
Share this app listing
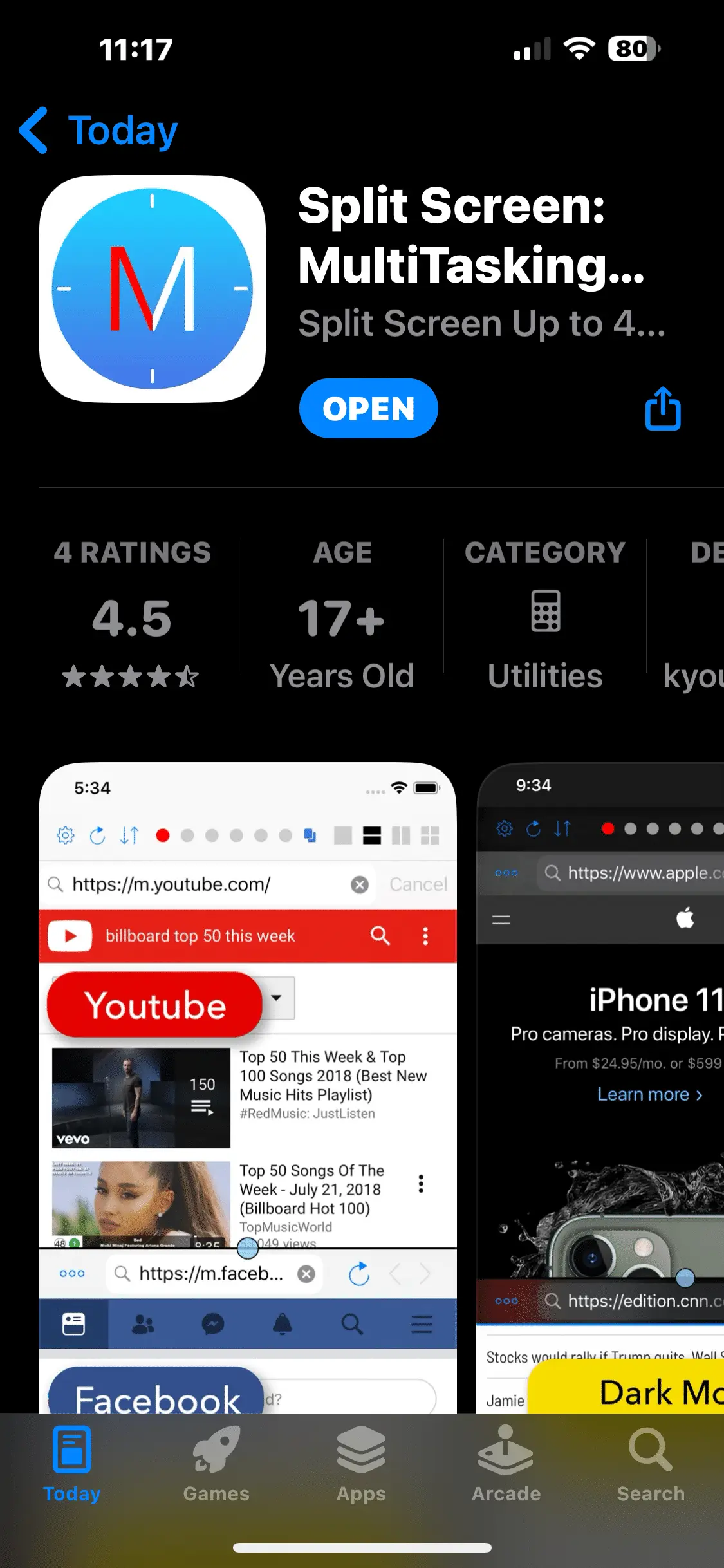click(663, 409)
